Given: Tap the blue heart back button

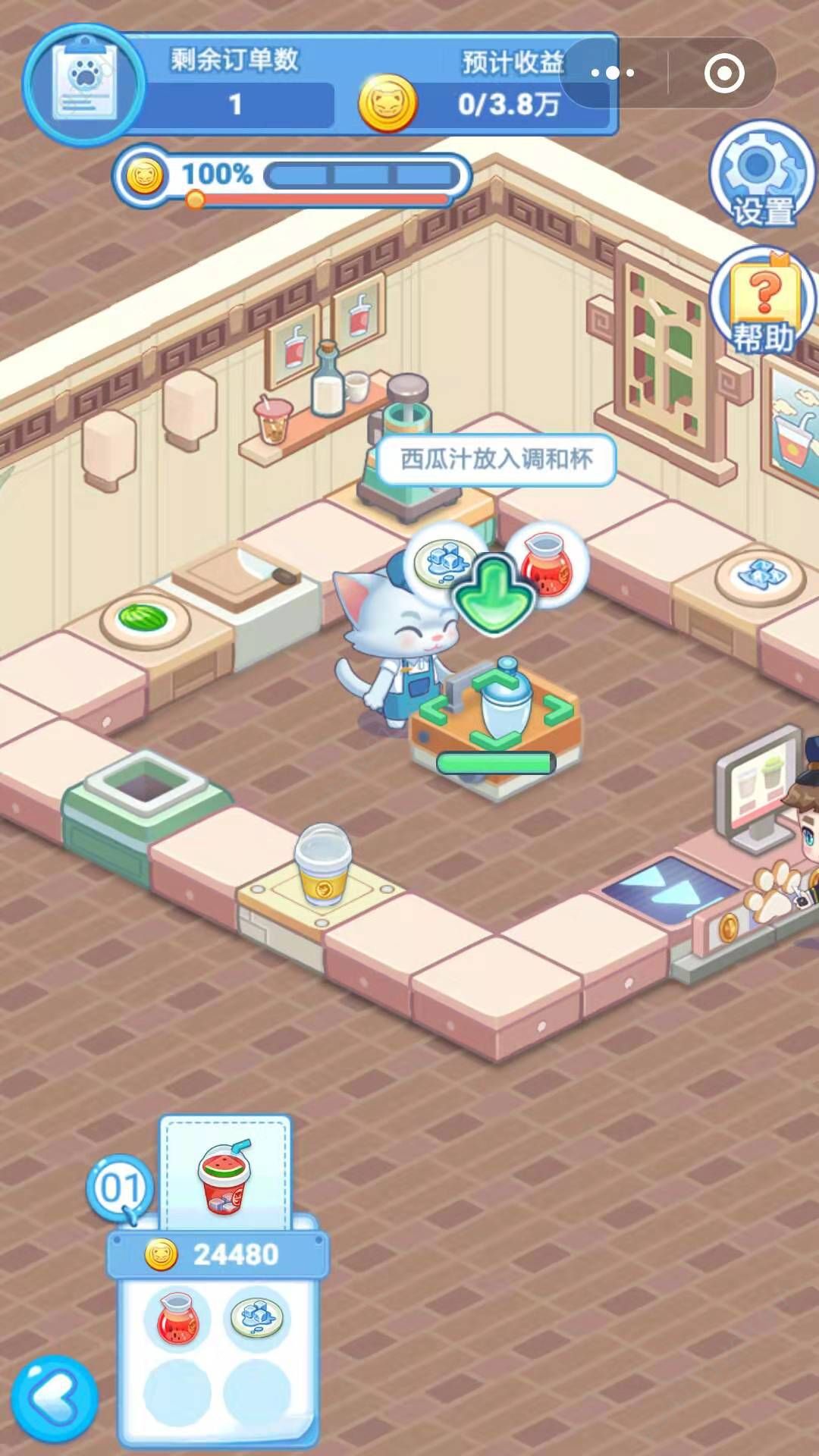Looking at the screenshot, I should (x=55, y=1398).
